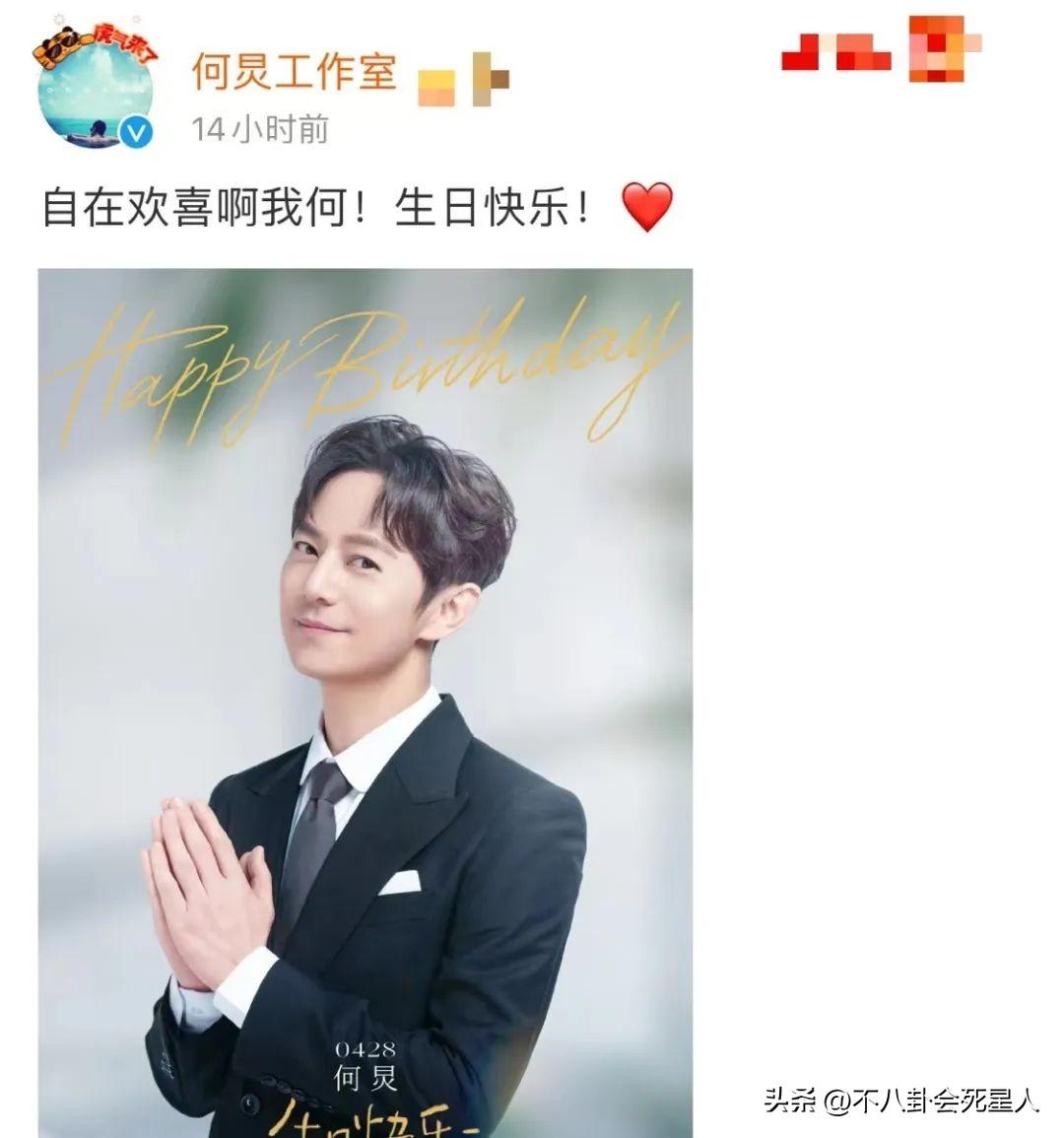Tap the 何炅工作室 account name
The width and height of the screenshot is (1064, 1138).
(293, 72)
